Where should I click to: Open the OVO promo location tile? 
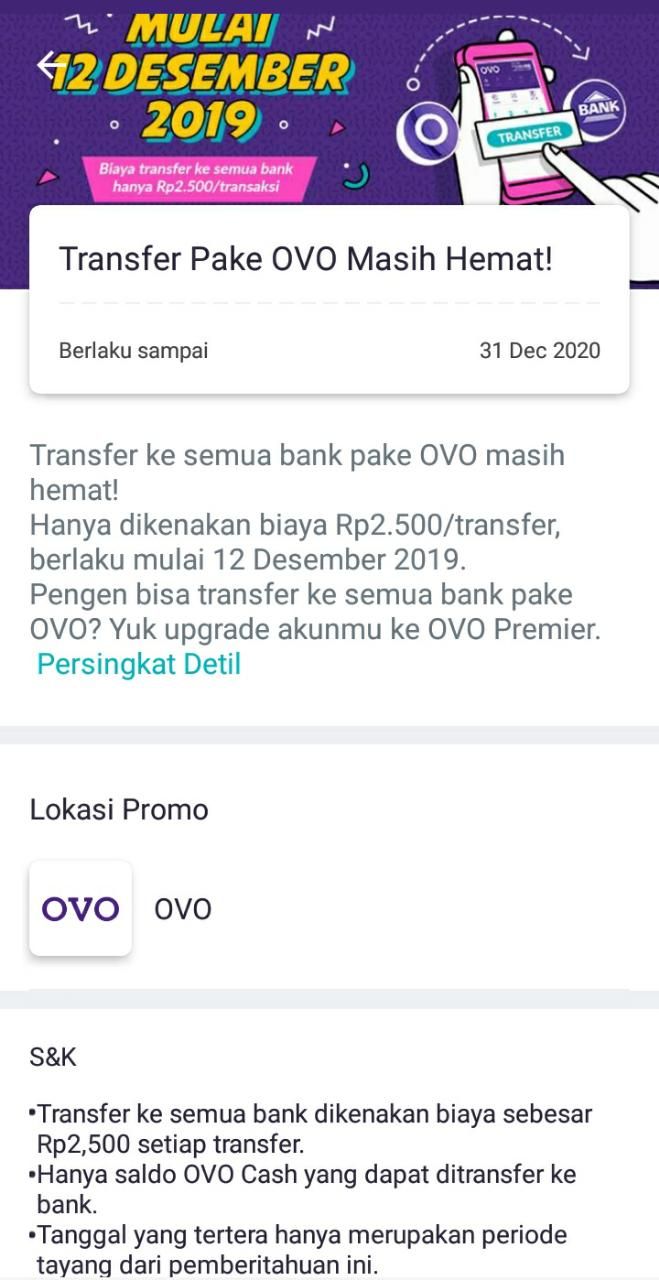81,908
